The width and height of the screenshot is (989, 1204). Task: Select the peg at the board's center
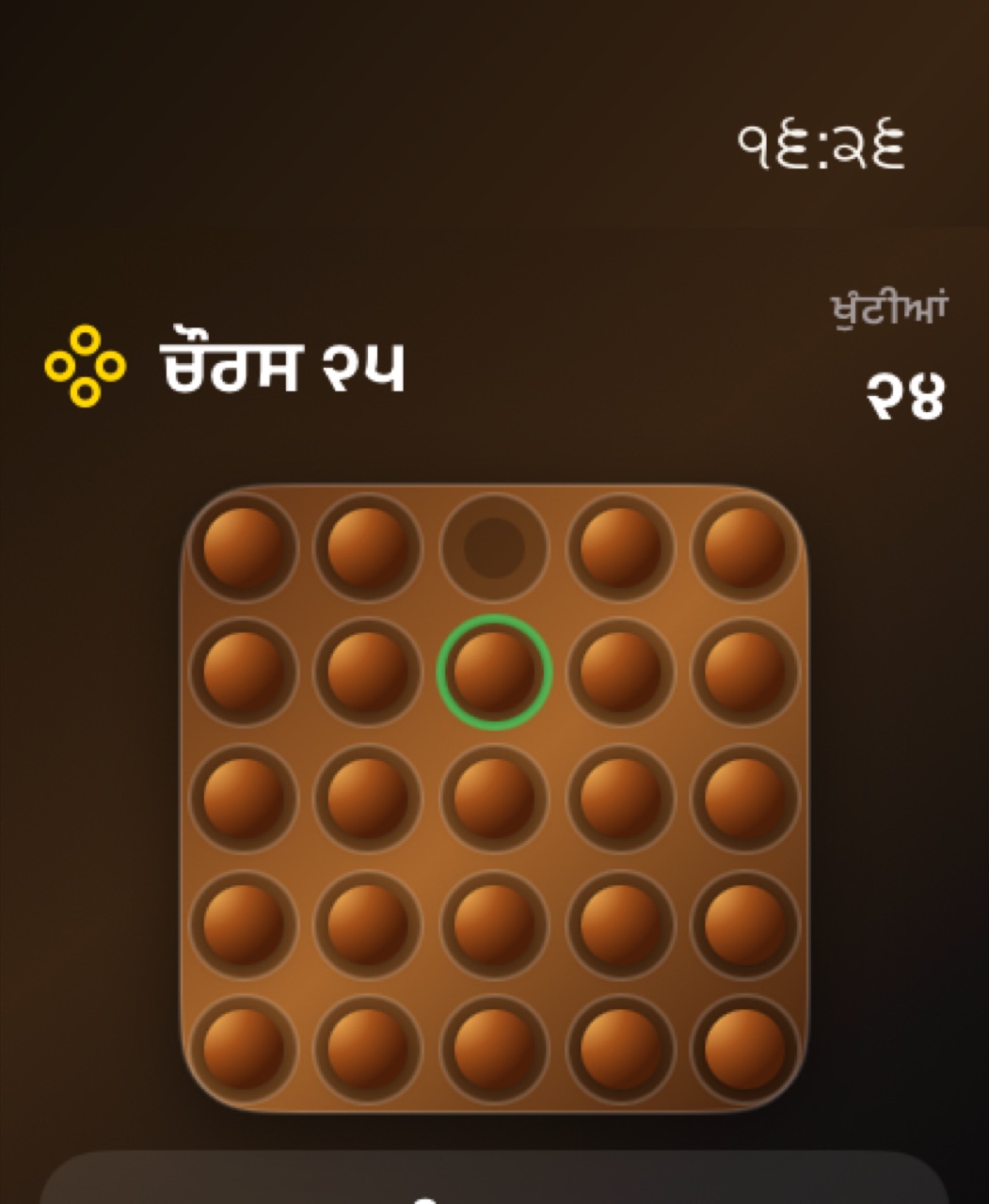494,798
